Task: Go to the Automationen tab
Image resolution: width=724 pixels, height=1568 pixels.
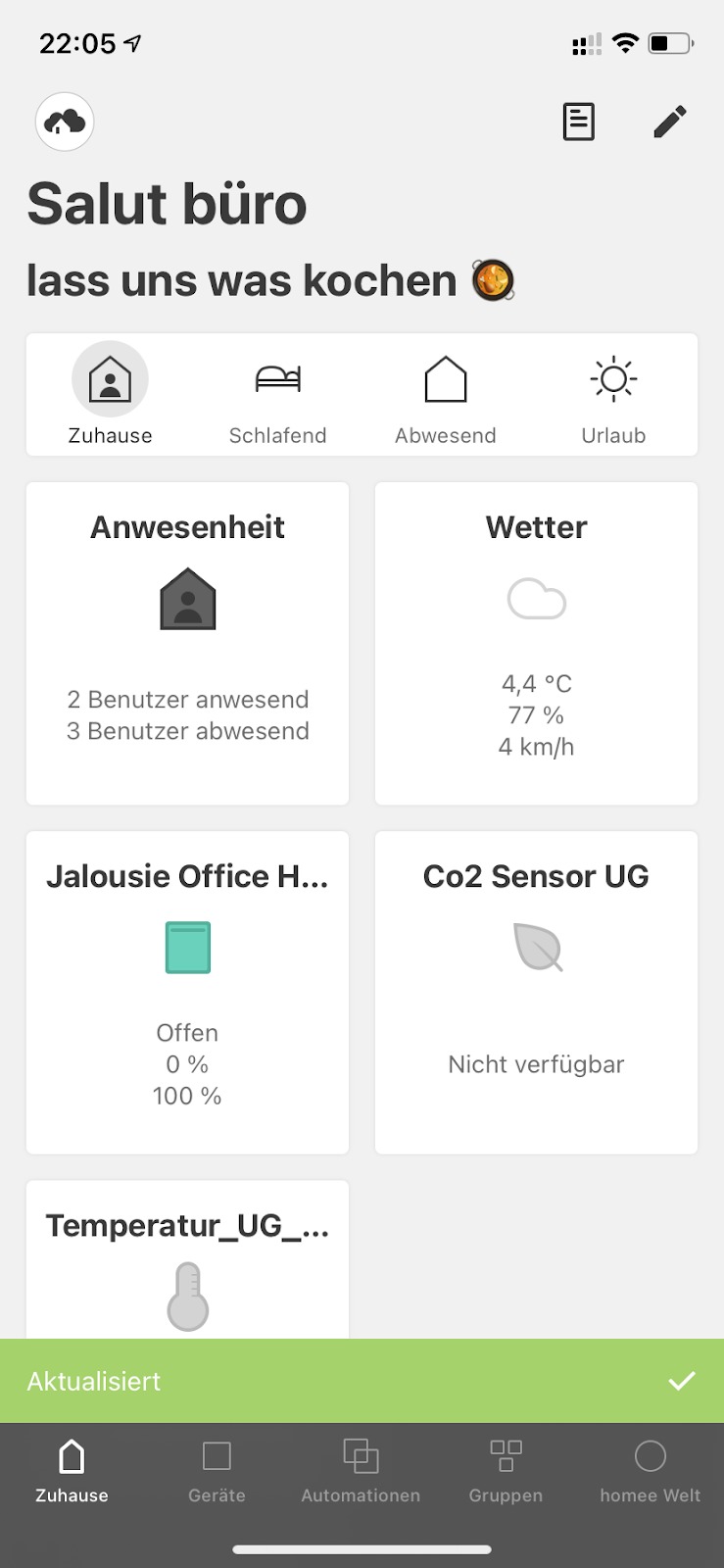Action: click(361, 1472)
